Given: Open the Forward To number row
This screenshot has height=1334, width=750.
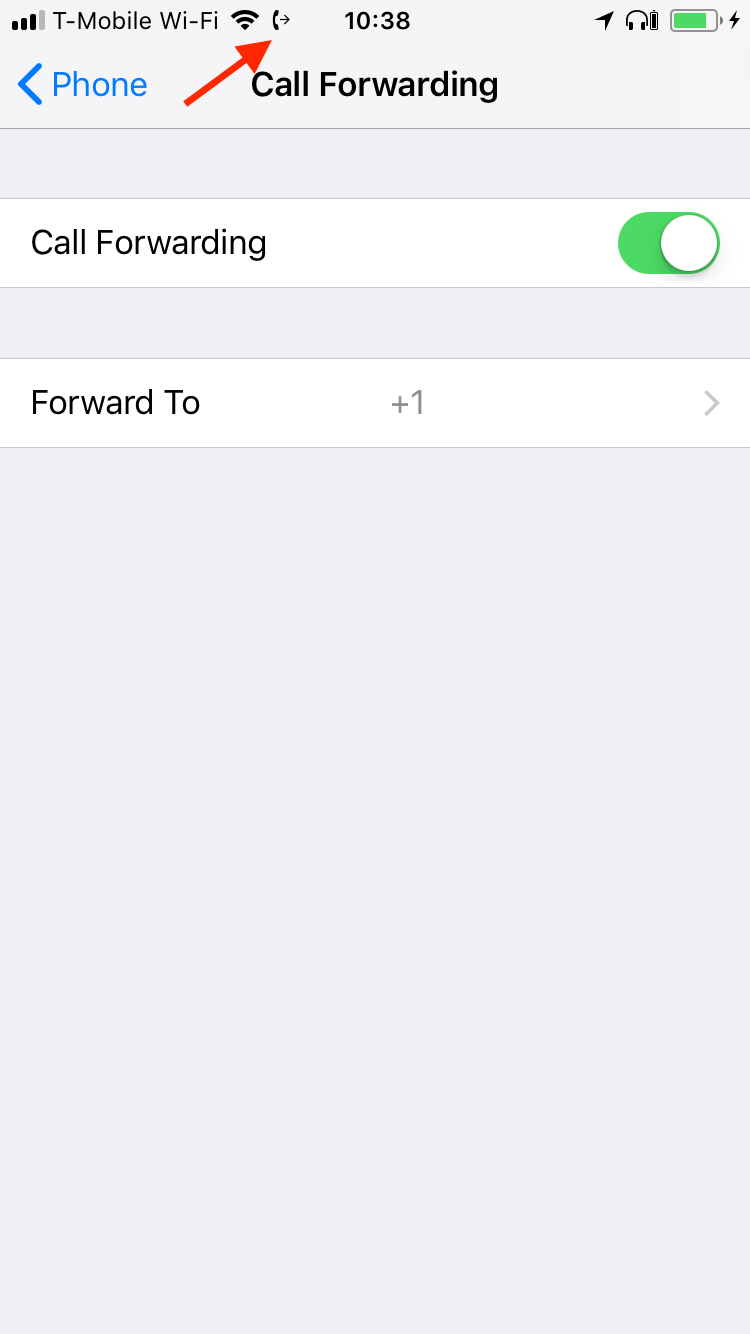Looking at the screenshot, I should point(375,403).
